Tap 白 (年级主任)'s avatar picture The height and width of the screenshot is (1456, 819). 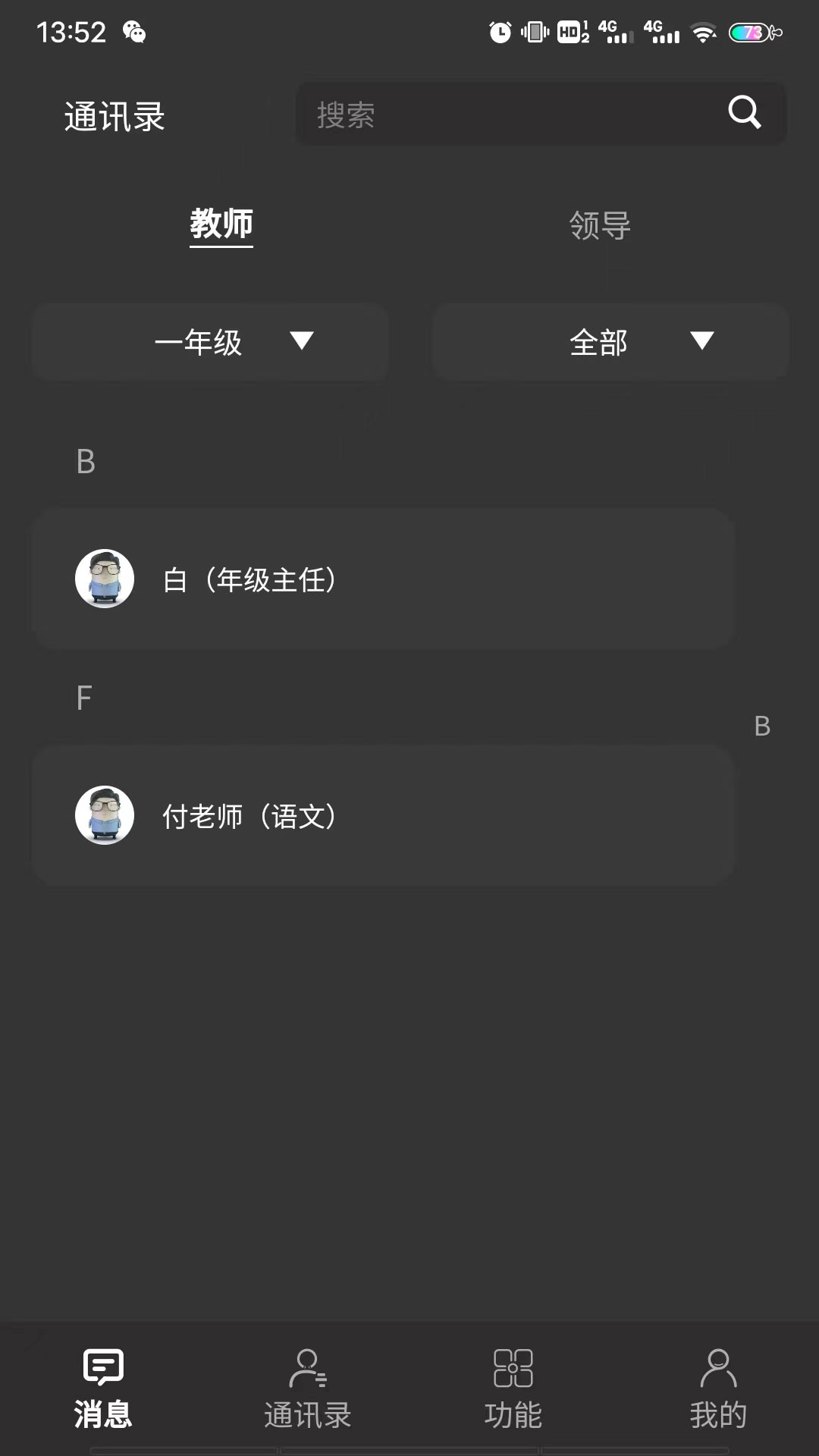point(105,579)
